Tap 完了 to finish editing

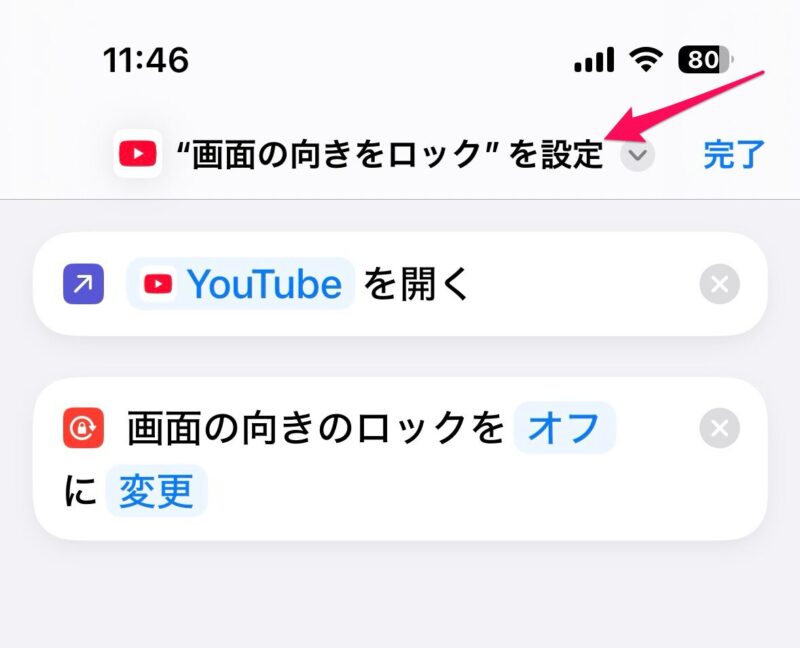click(x=733, y=155)
